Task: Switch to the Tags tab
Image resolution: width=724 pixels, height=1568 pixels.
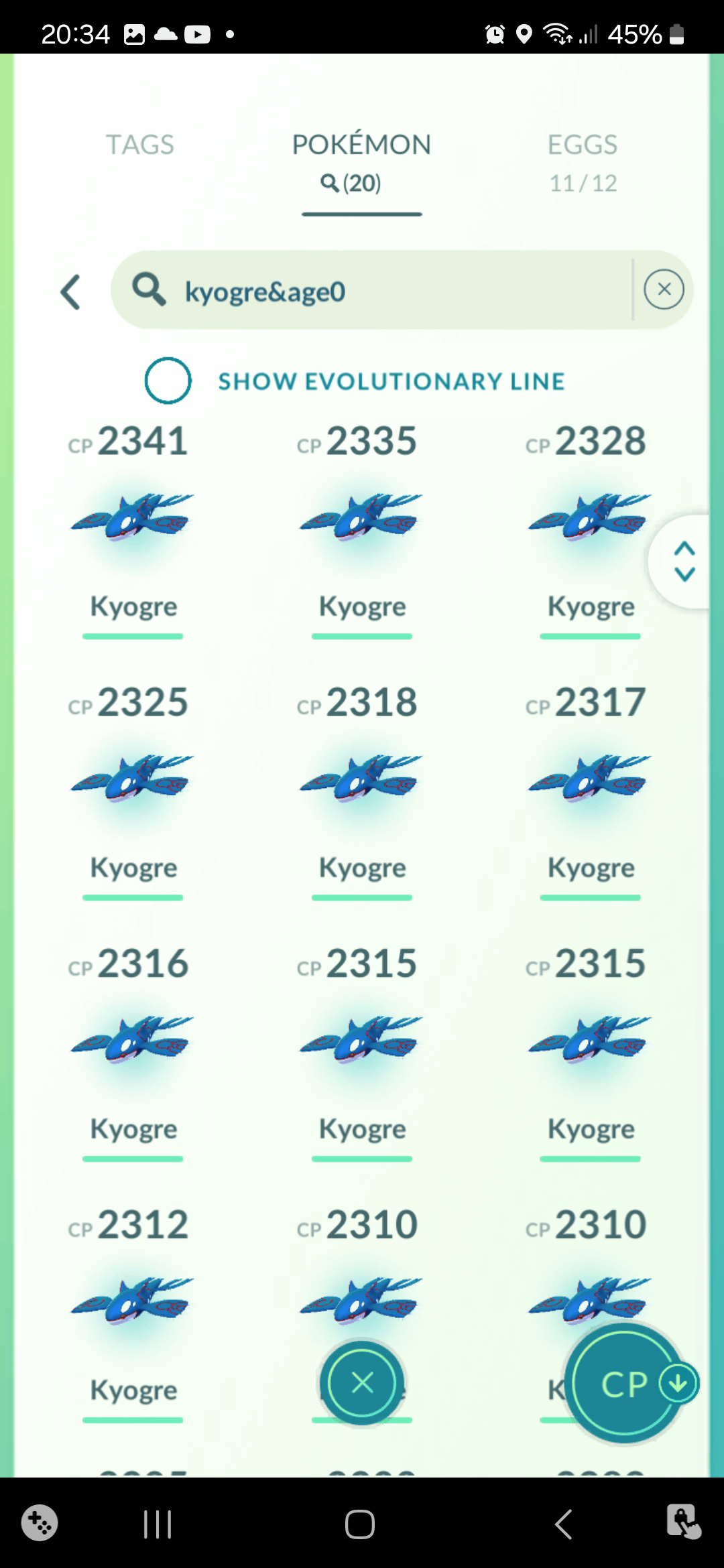Action: pos(139,145)
